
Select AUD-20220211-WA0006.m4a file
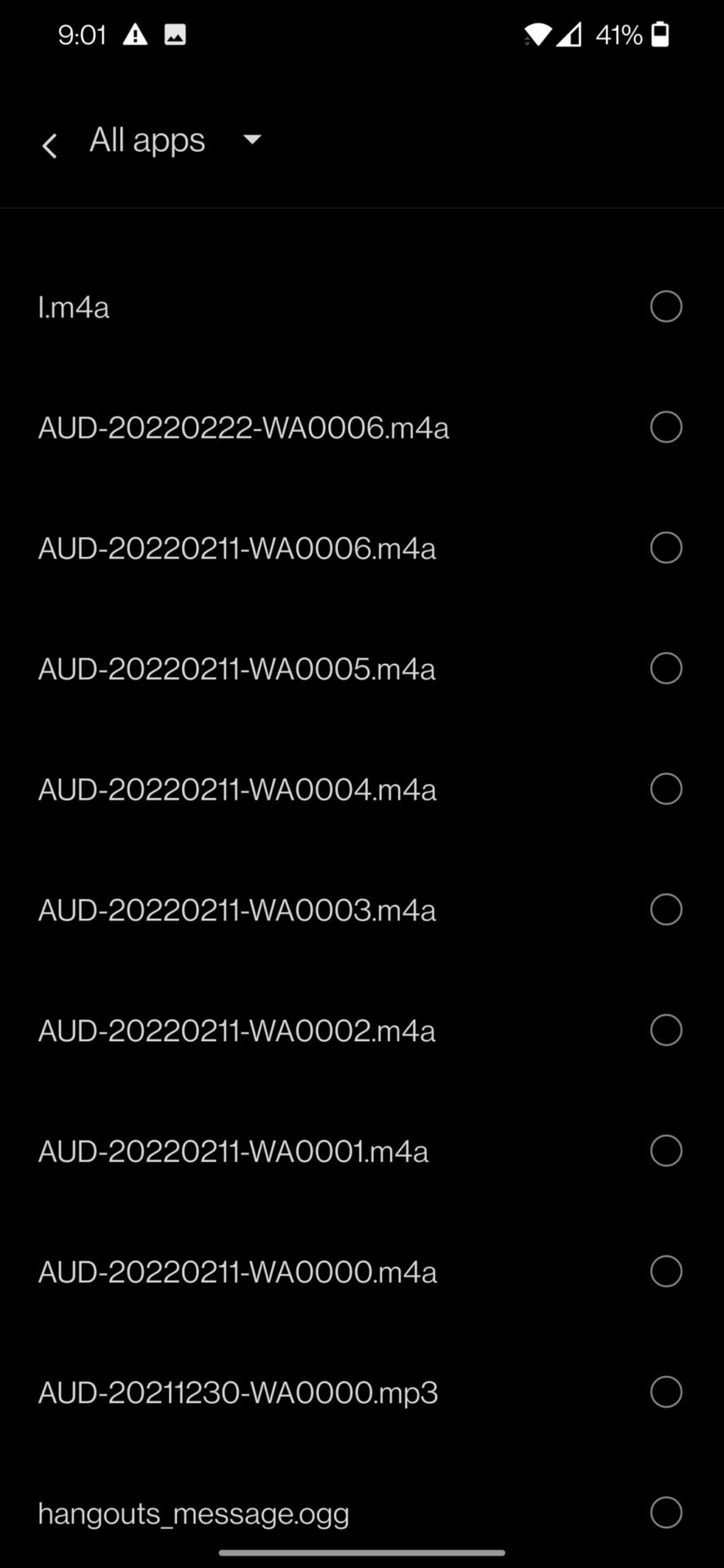click(665, 548)
